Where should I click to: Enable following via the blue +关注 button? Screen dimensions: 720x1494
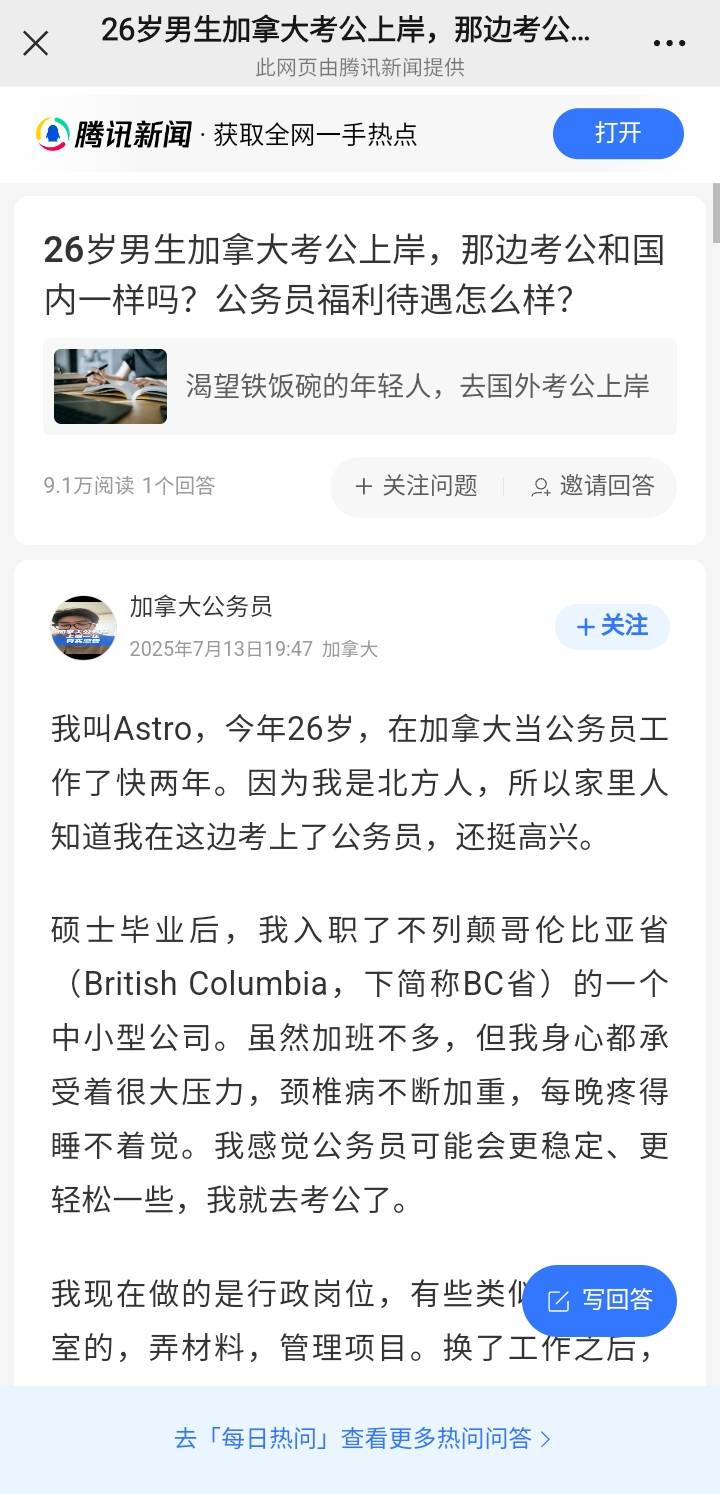click(612, 627)
